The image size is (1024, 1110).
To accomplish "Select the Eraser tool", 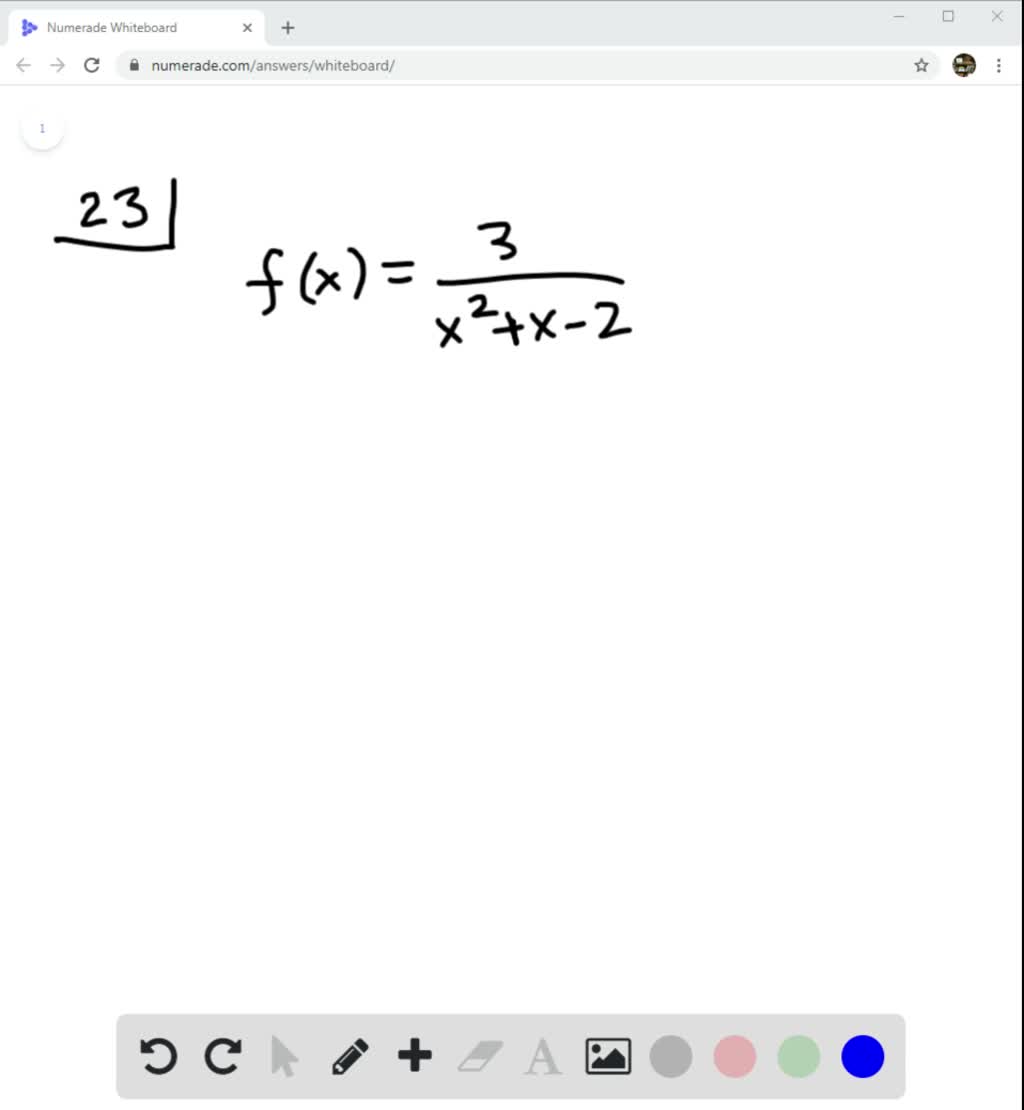I will [x=477, y=1056].
